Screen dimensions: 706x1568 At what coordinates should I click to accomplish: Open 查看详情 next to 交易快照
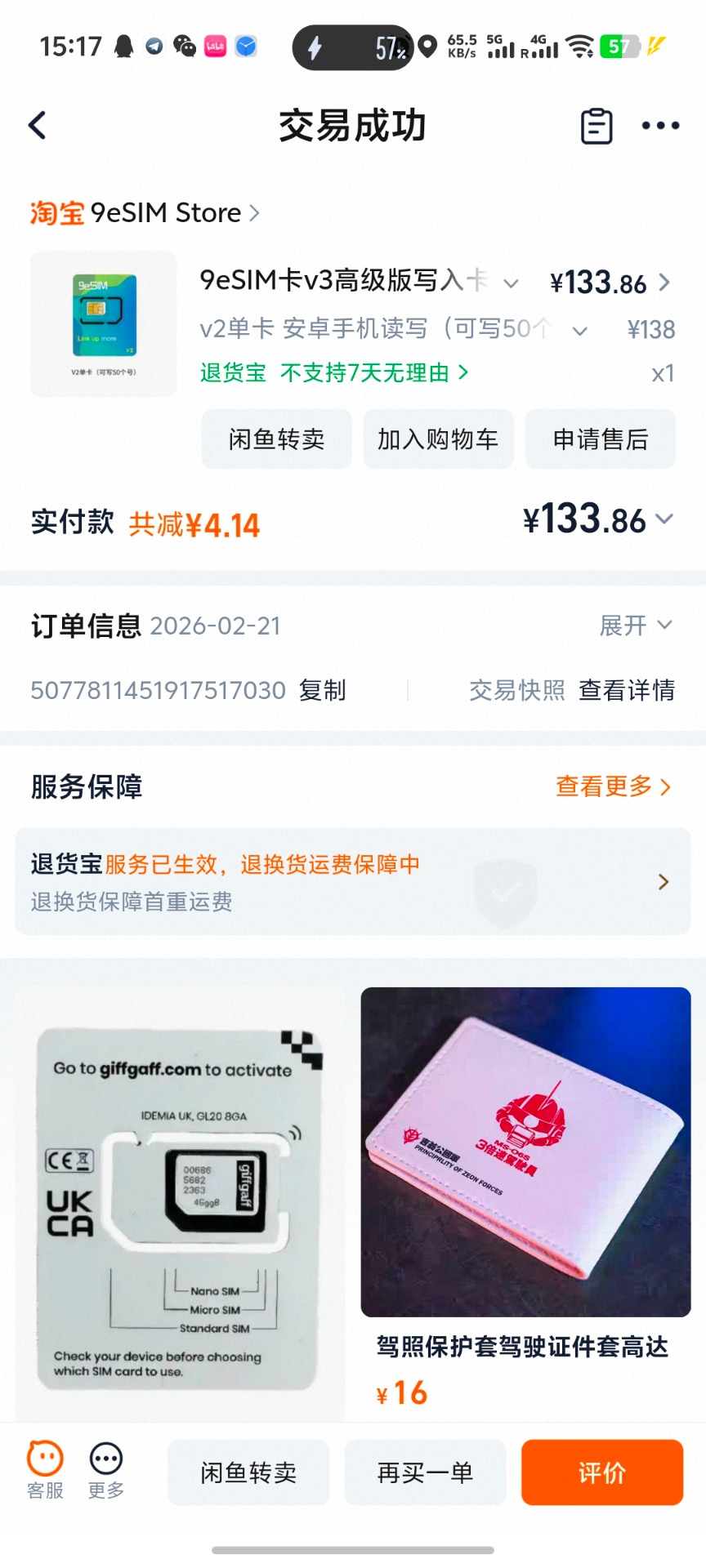(627, 690)
